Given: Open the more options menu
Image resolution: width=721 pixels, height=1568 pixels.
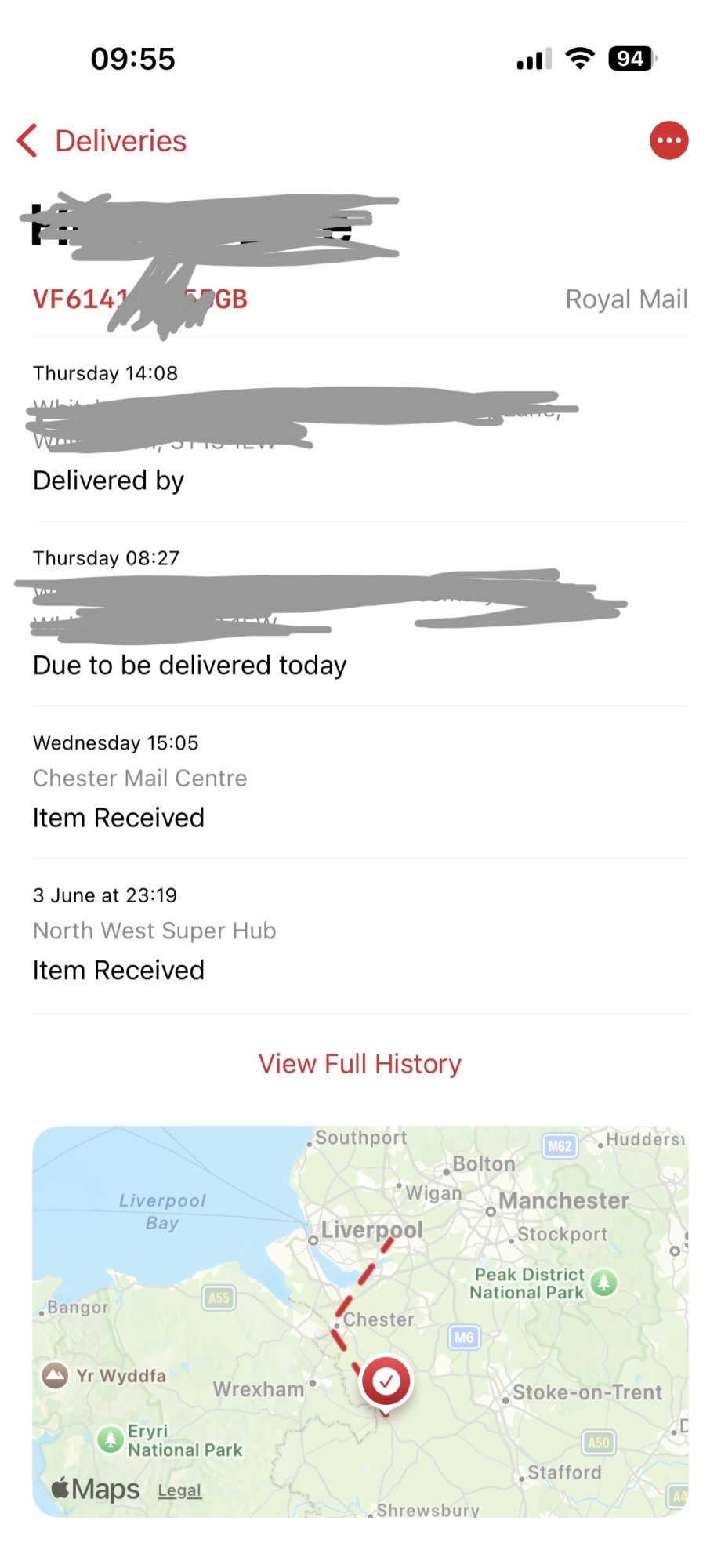Looking at the screenshot, I should (x=668, y=141).
